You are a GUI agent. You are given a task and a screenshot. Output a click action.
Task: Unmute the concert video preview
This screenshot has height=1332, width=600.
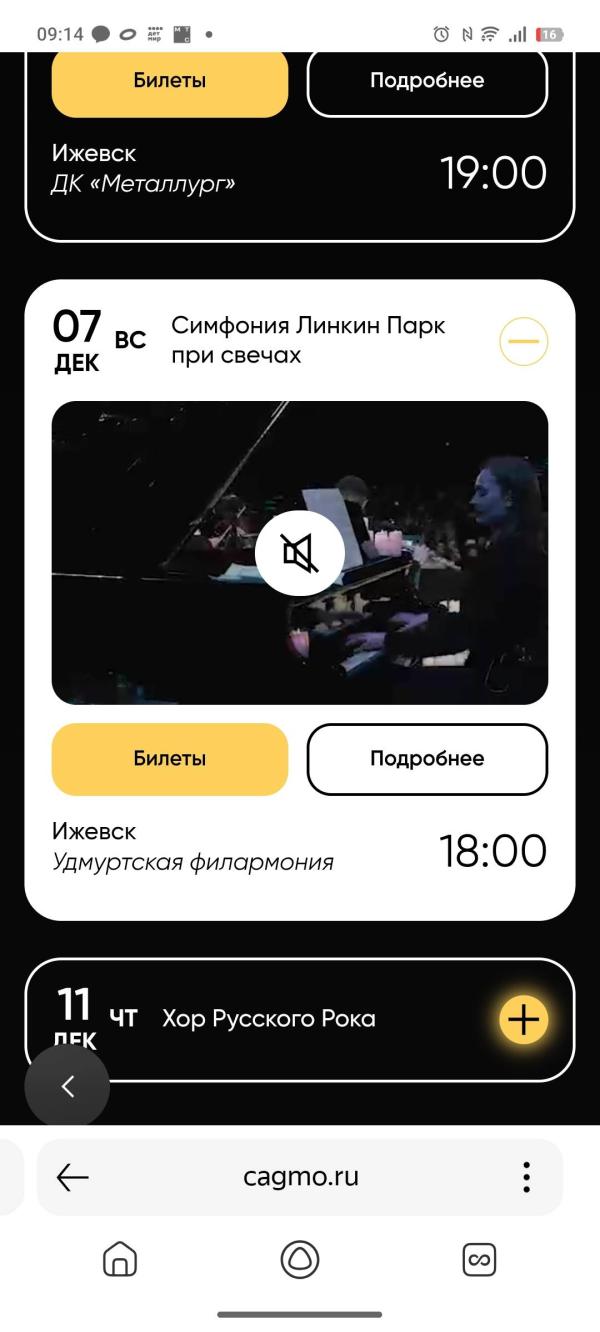pos(300,553)
